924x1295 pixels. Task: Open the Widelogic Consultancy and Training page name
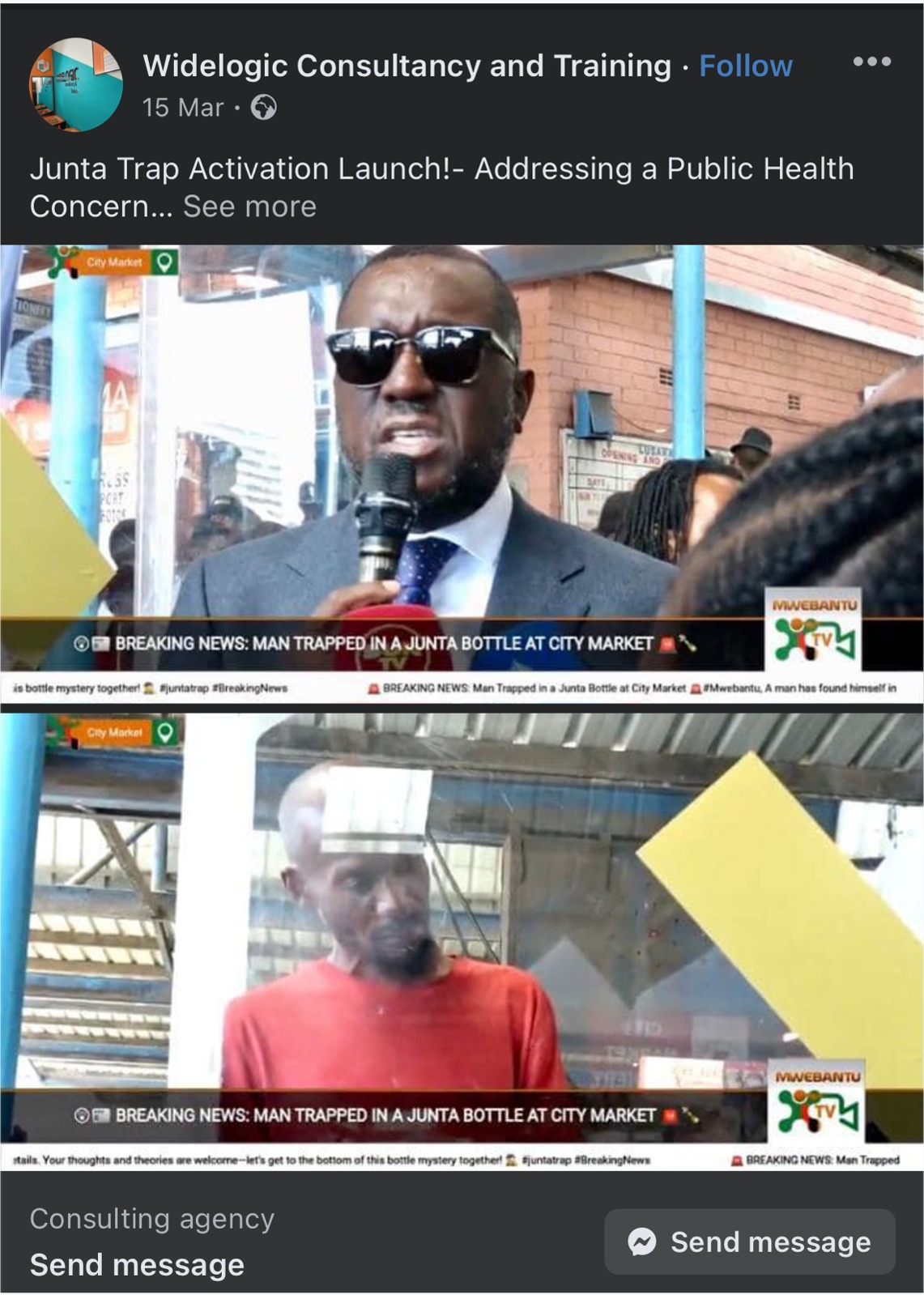(407, 66)
